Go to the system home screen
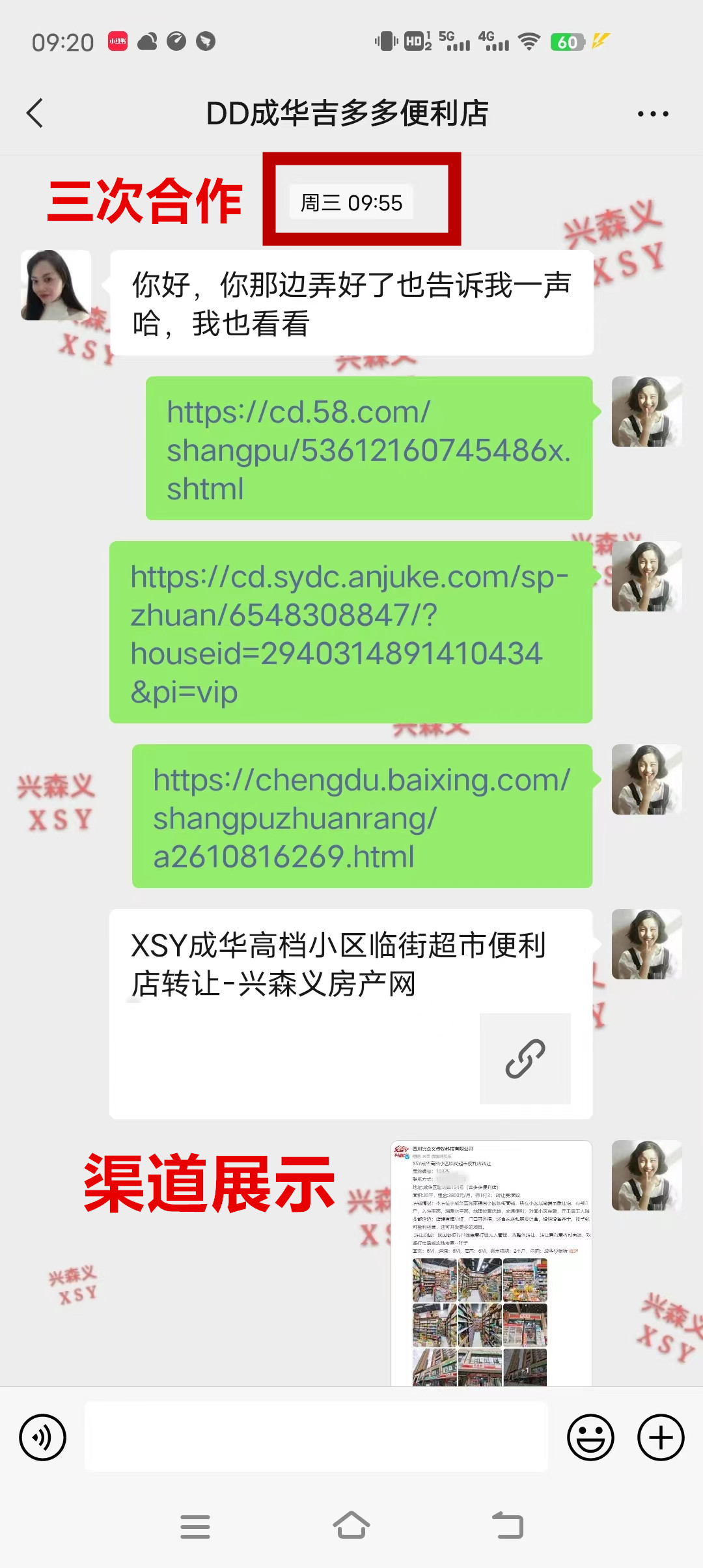The height and width of the screenshot is (1568, 703). point(351,1526)
